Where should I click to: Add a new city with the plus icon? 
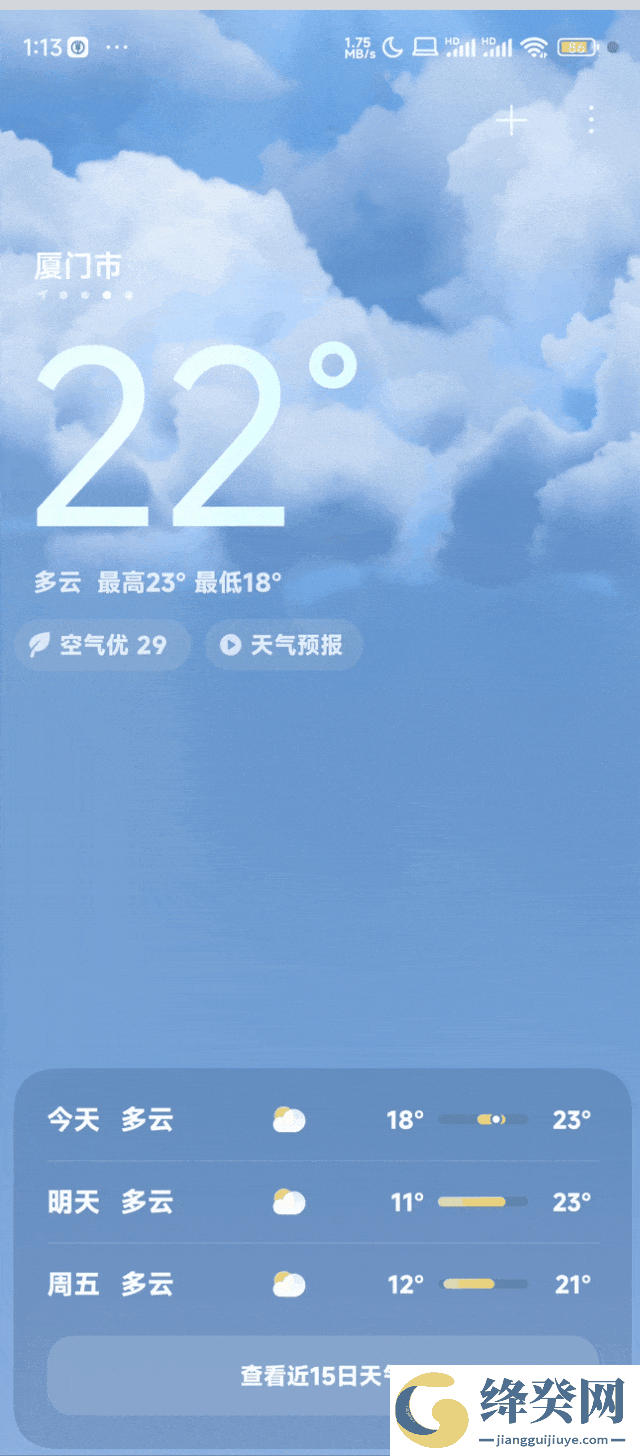pyautogui.click(x=511, y=121)
